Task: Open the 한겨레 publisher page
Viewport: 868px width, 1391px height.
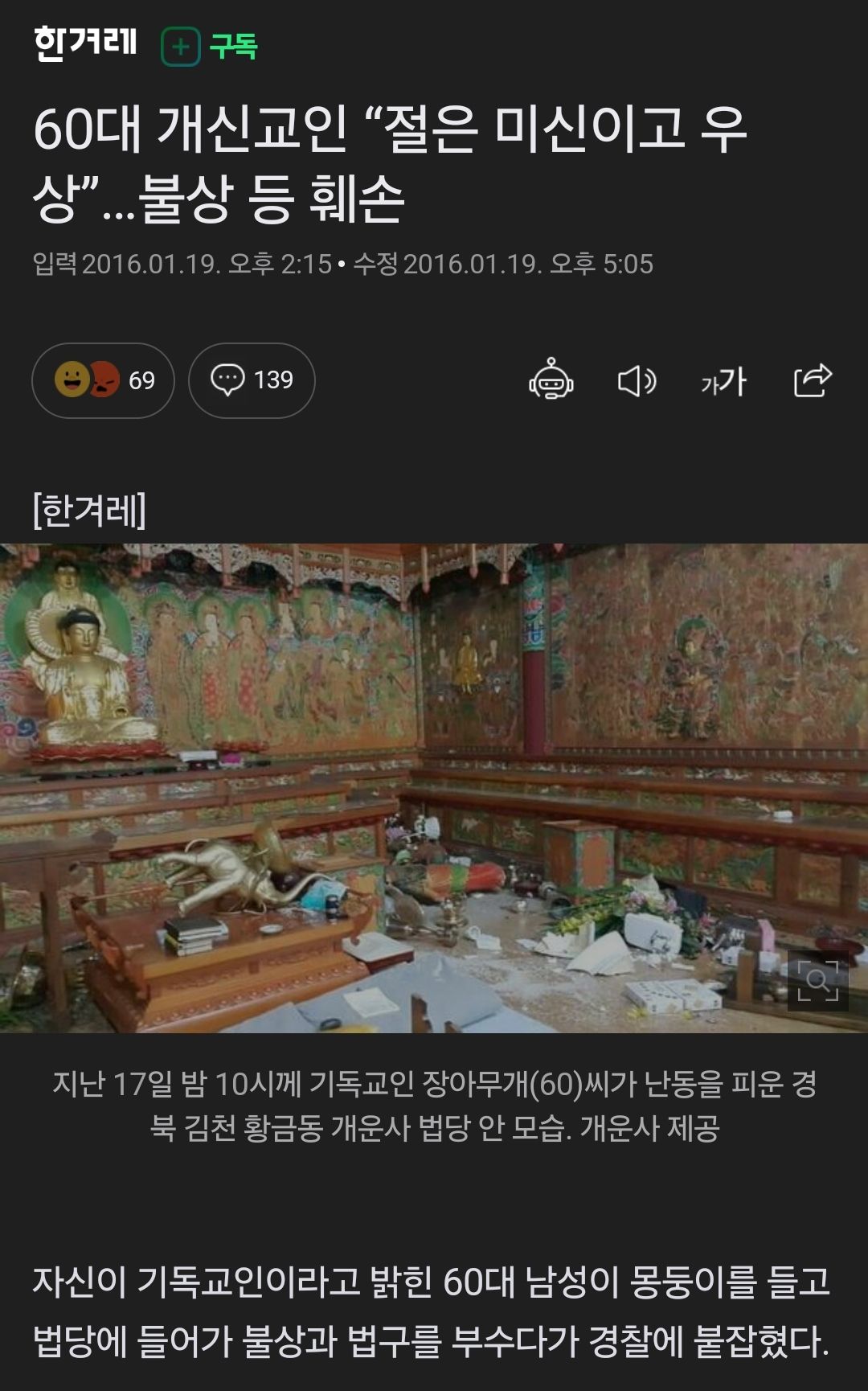Action: point(85,43)
